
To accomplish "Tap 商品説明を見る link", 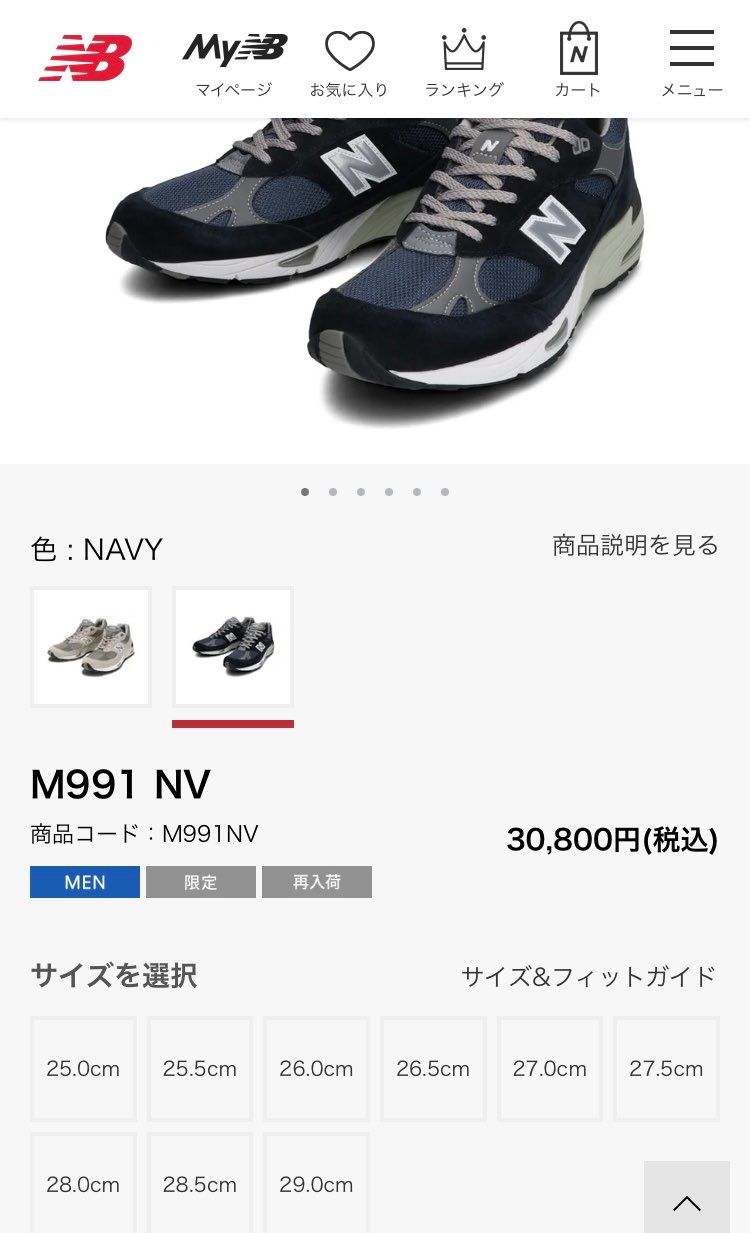I will pyautogui.click(x=635, y=545).
